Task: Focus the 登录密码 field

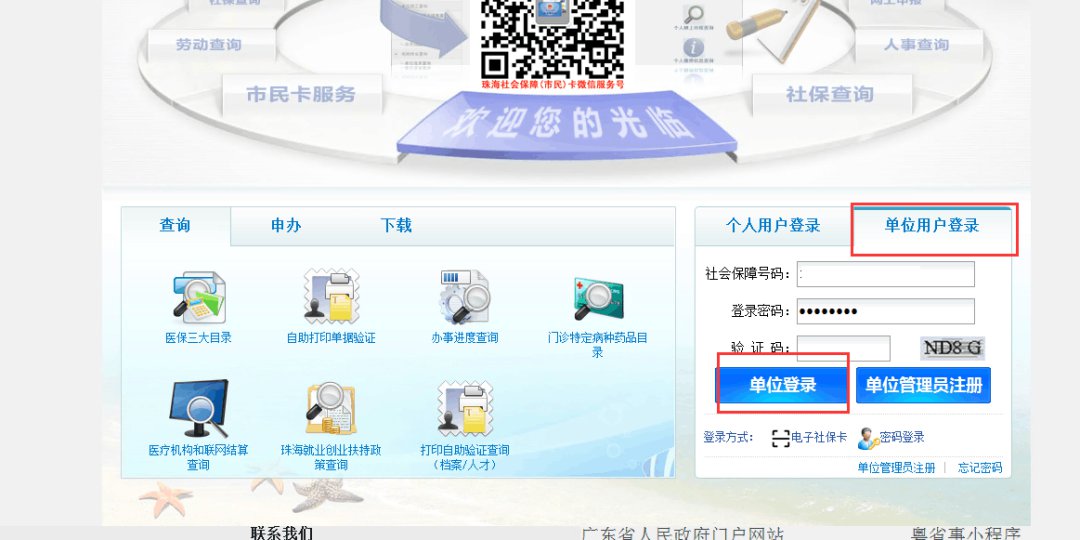Action: tap(885, 311)
